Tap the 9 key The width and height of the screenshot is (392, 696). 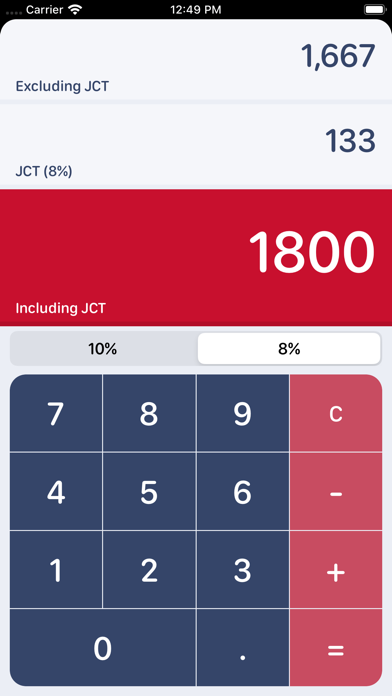[x=242, y=413]
